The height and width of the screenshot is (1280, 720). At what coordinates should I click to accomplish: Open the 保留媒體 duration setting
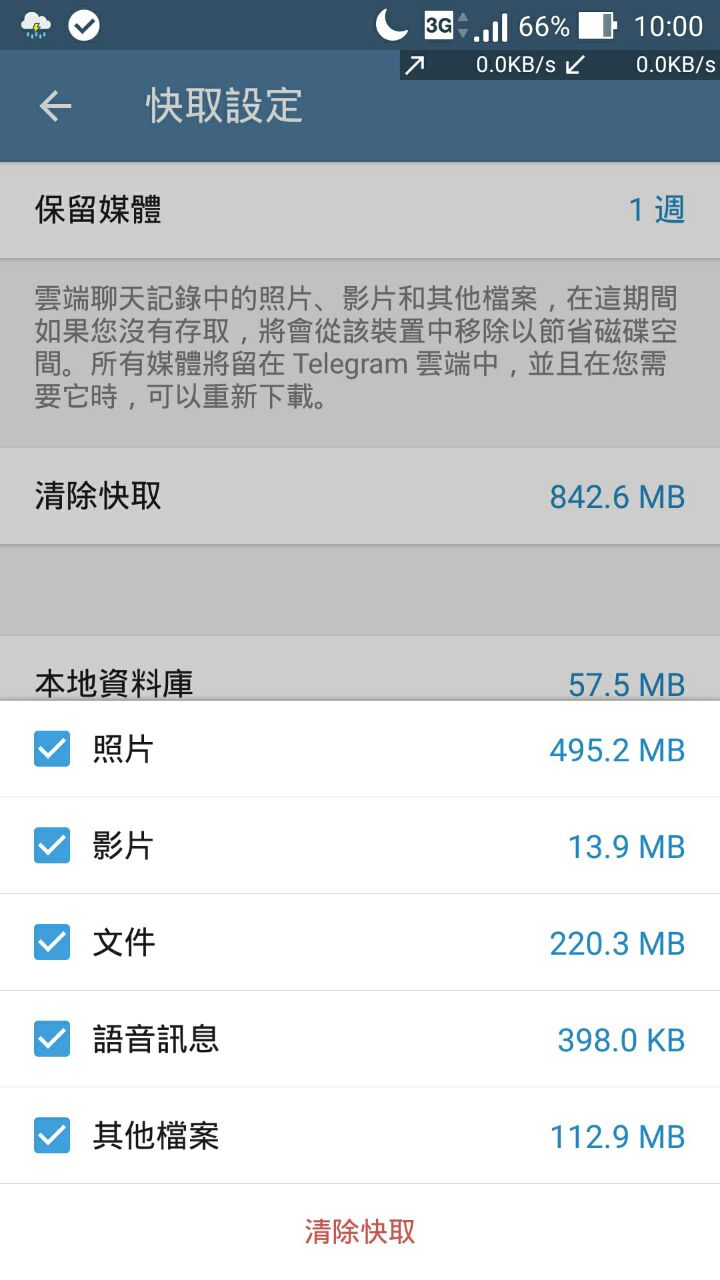[x=360, y=210]
